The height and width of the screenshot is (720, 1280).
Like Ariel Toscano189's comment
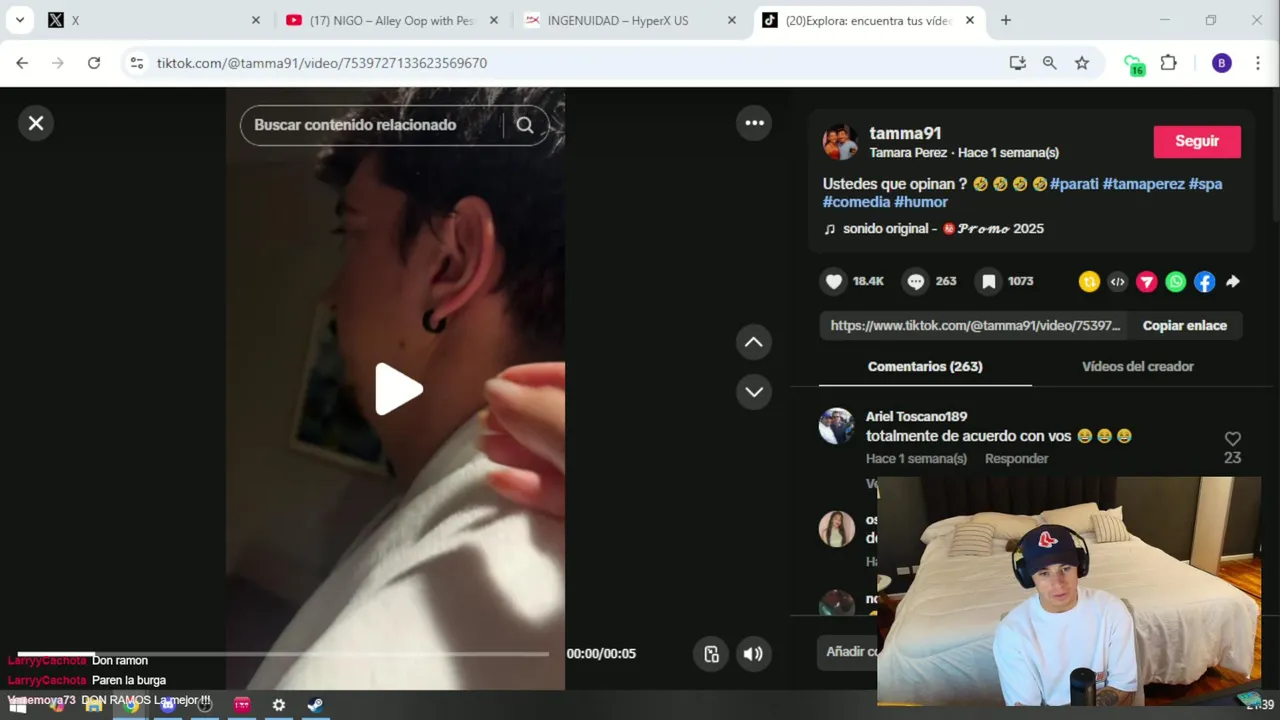[1232, 439]
